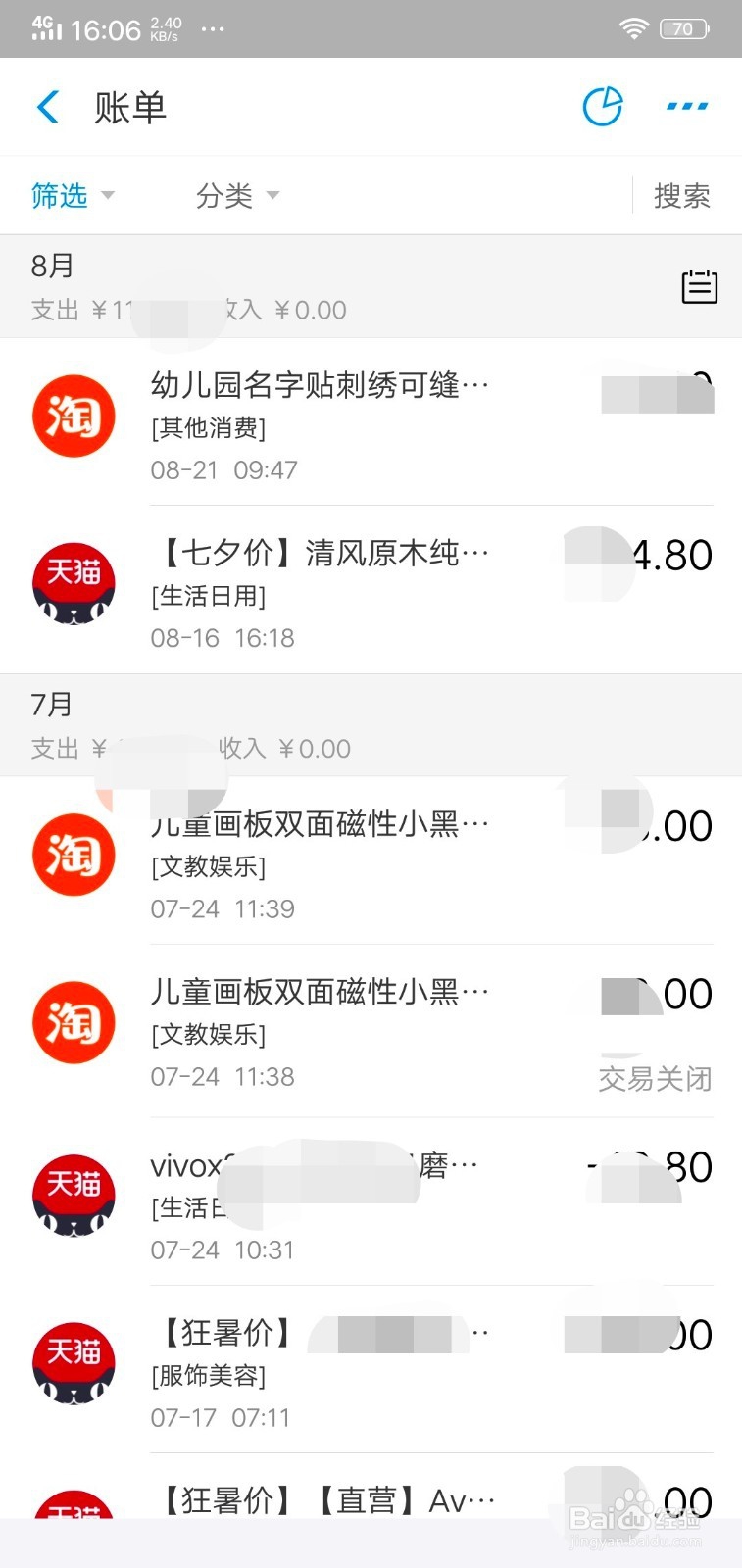Open the pie chart statistics icon

click(x=603, y=107)
